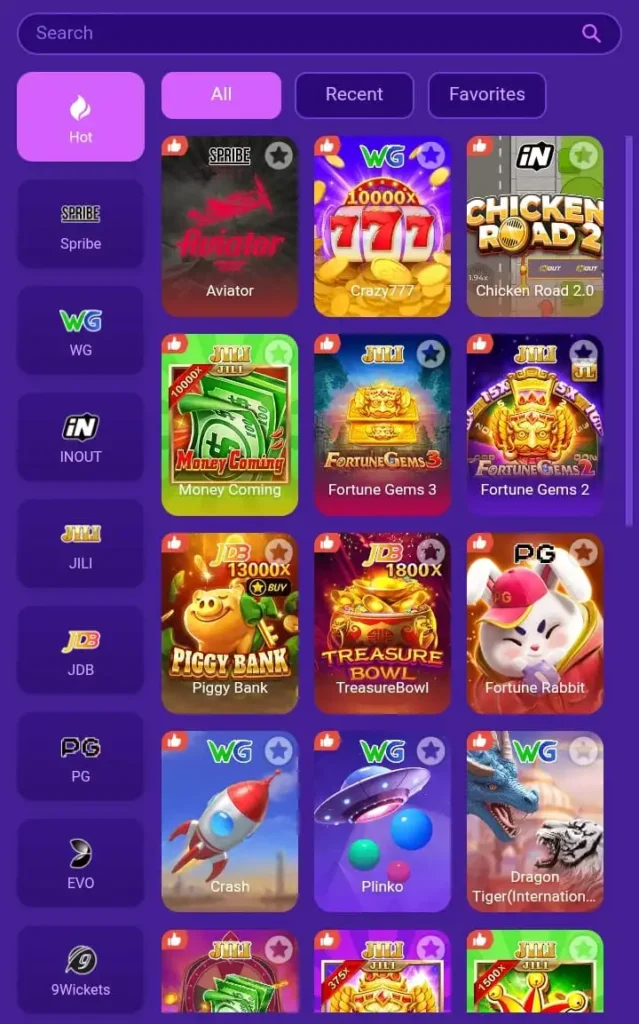The image size is (639, 1024).
Task: Open the WG provider category
Action: (x=80, y=331)
